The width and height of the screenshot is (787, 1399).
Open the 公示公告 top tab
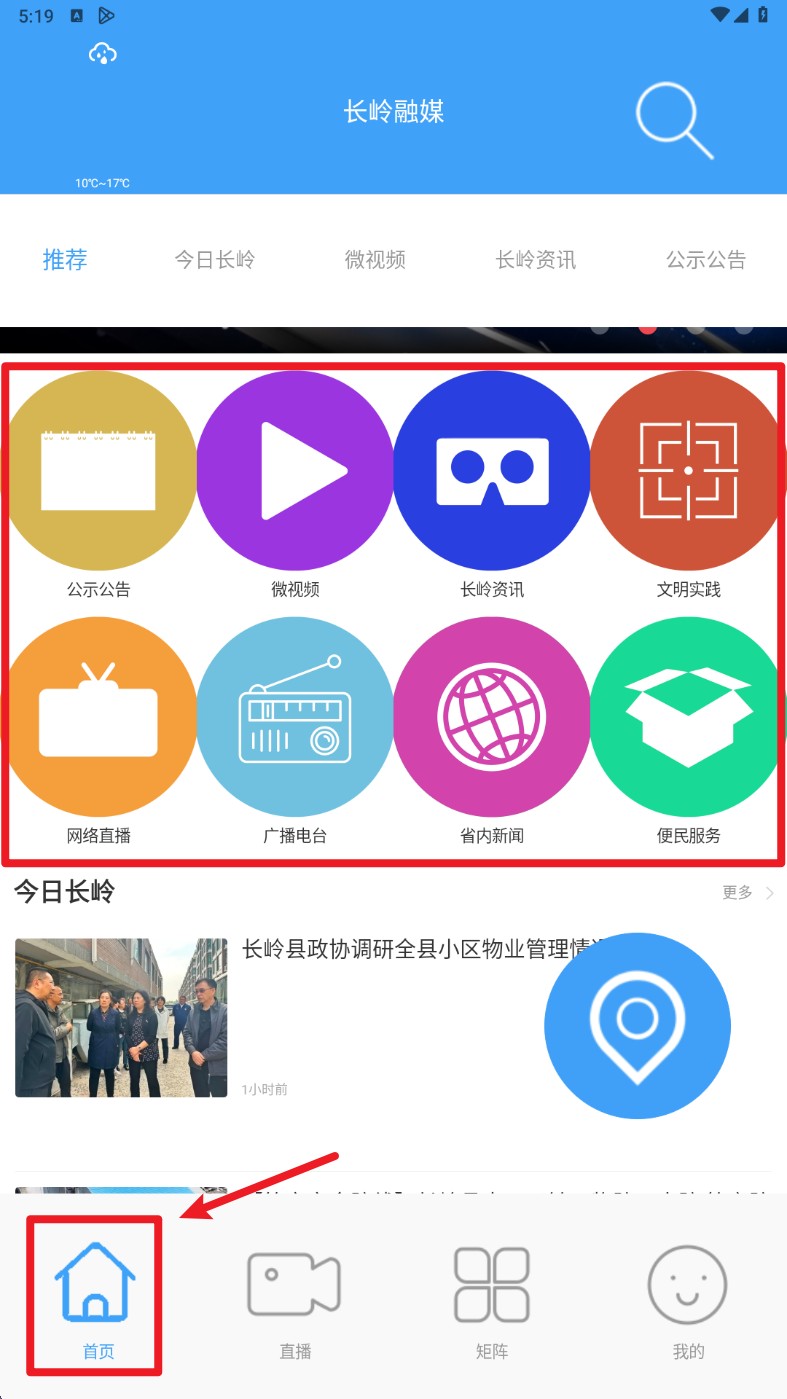pos(706,260)
